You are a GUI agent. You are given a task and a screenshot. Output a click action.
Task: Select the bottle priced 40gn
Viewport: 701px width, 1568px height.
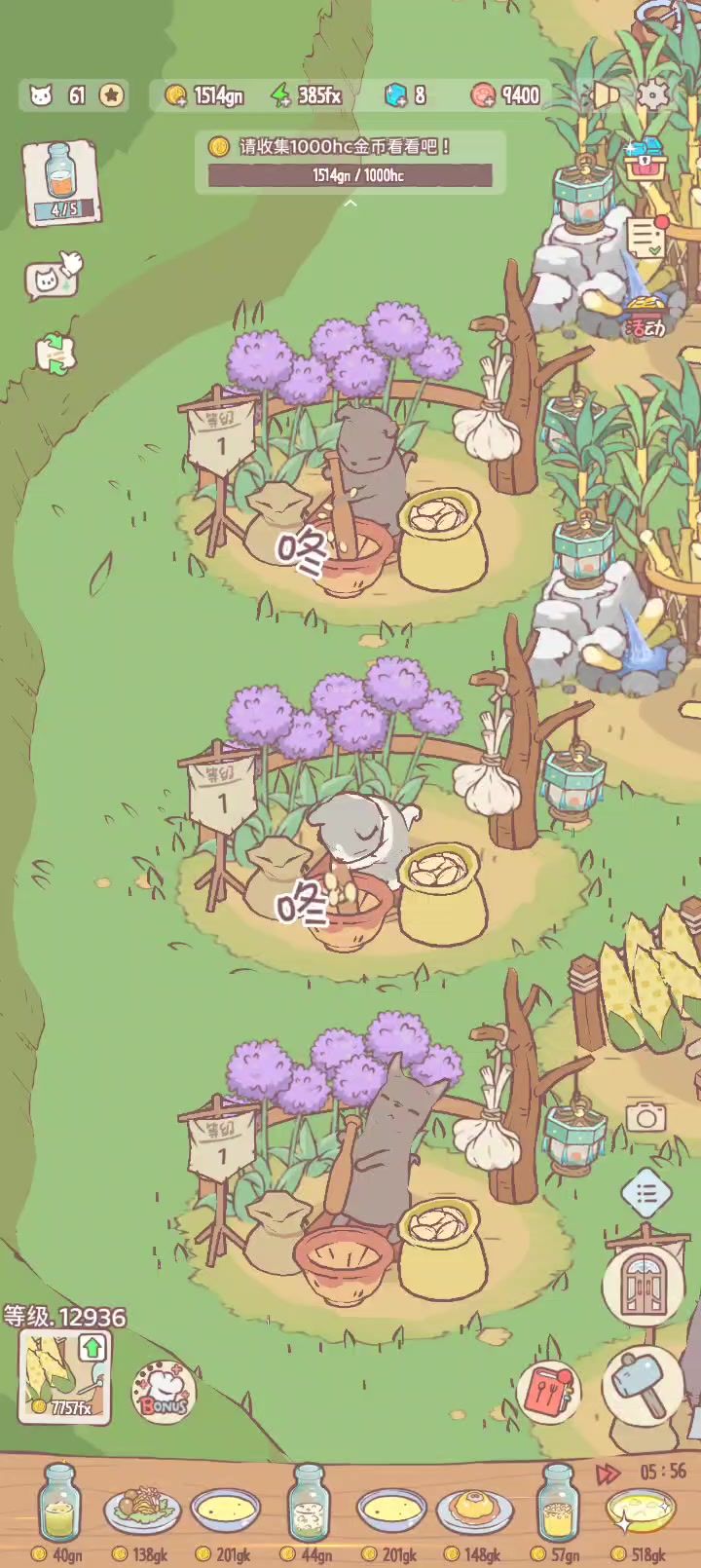[x=58, y=1506]
